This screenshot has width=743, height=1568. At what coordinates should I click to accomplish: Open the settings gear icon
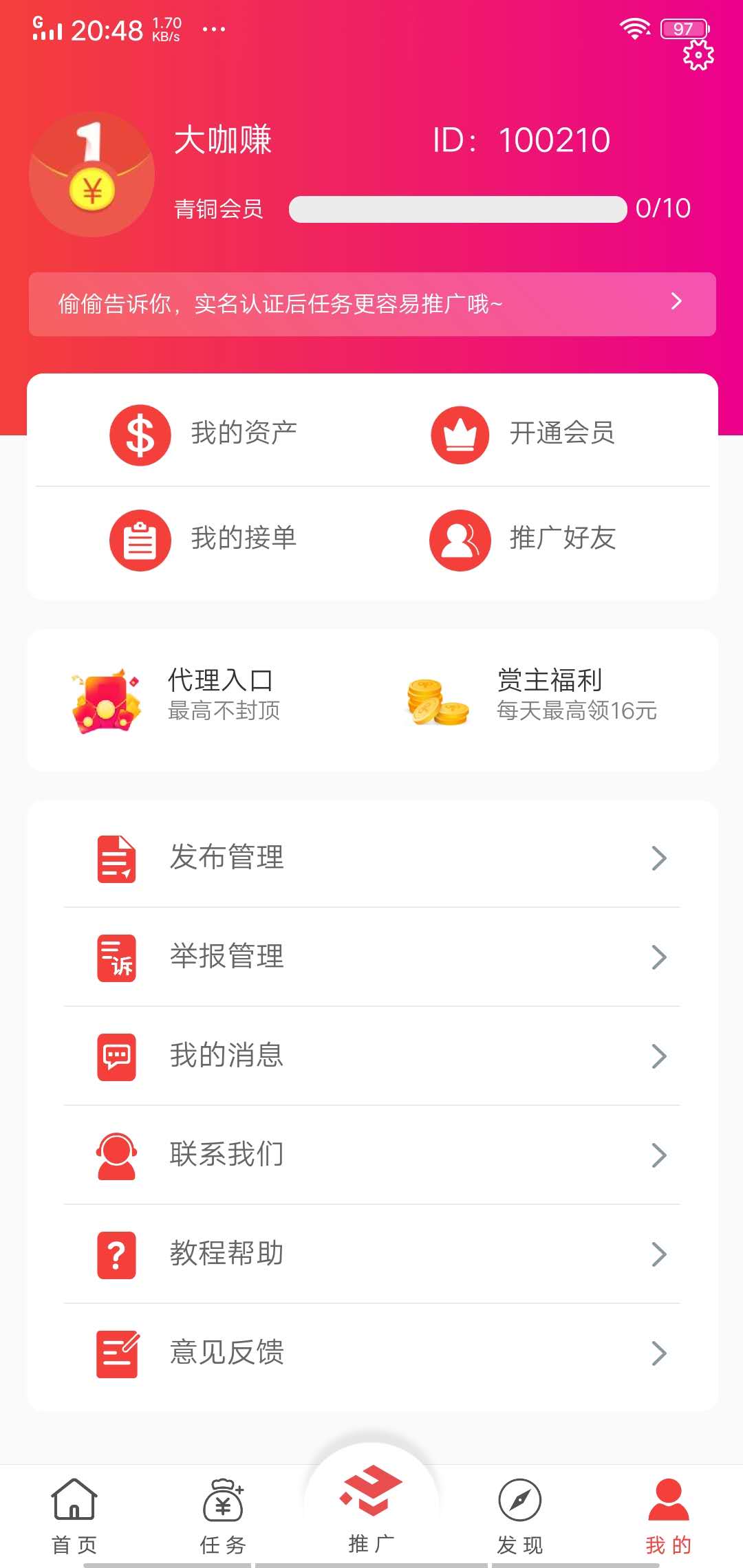tap(697, 56)
